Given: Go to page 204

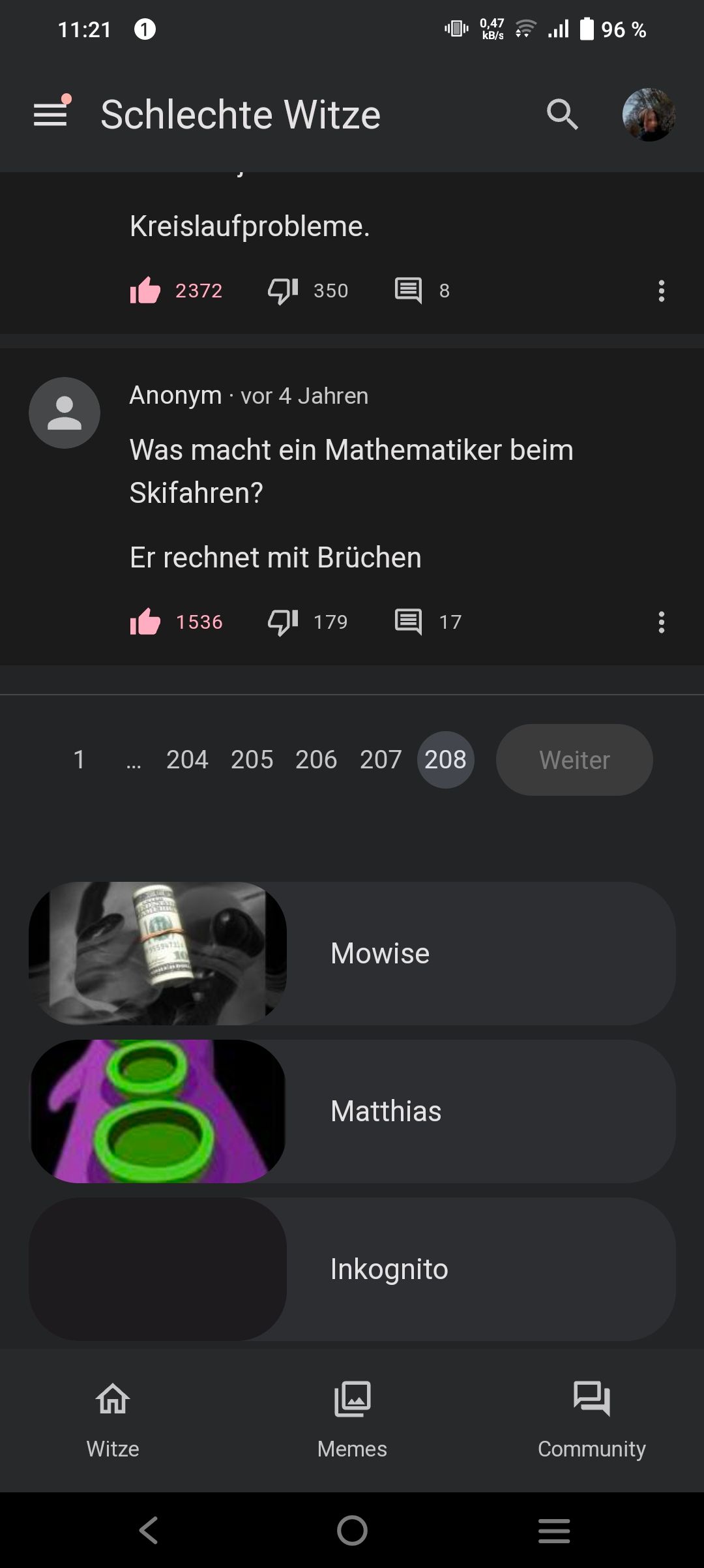Looking at the screenshot, I should [187, 759].
